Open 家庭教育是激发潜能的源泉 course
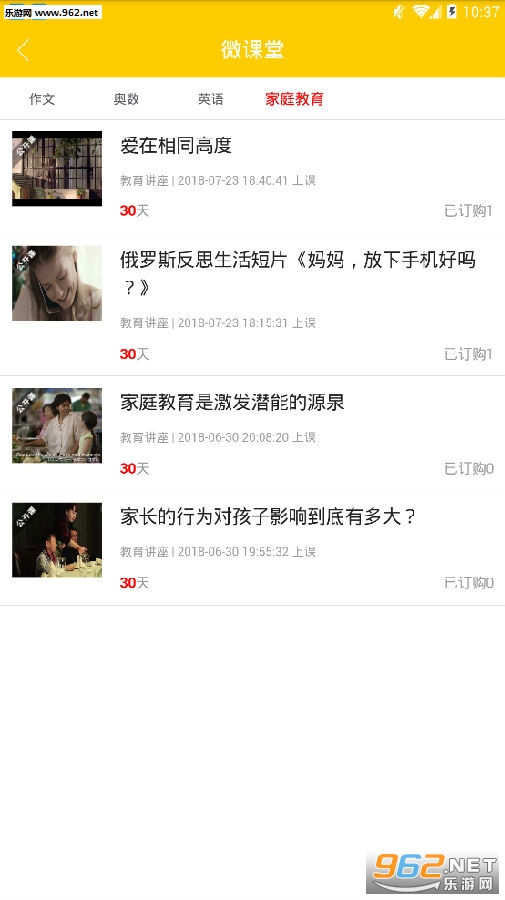The image size is (505, 900). coord(252,433)
